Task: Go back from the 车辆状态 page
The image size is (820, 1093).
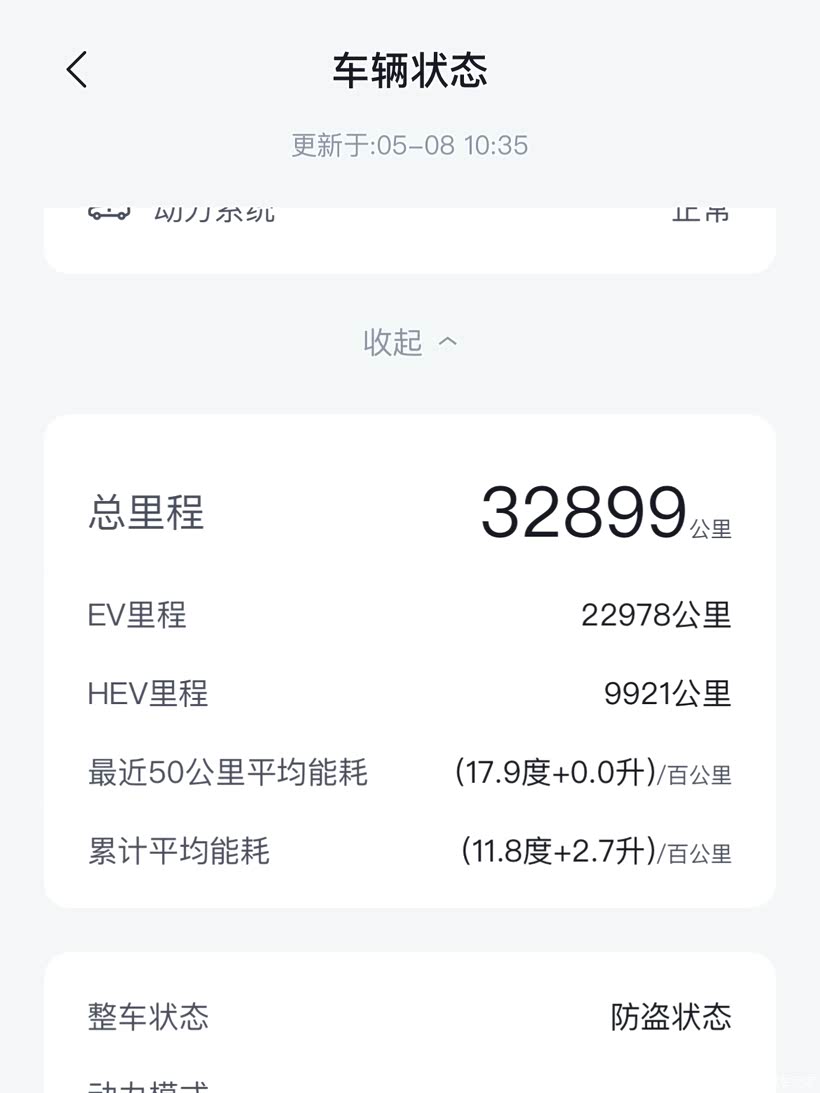Action: [77, 70]
